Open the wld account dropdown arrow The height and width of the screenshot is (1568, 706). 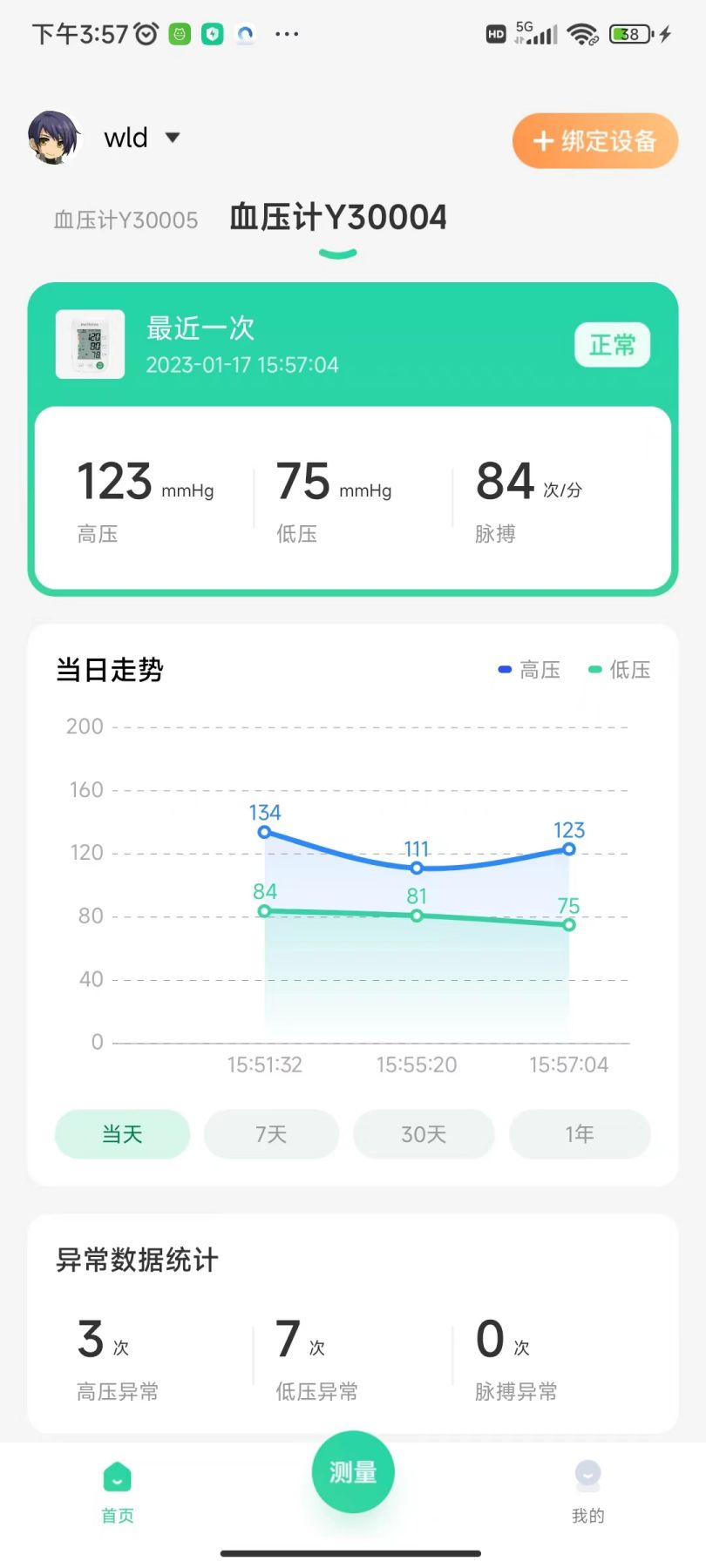[173, 138]
